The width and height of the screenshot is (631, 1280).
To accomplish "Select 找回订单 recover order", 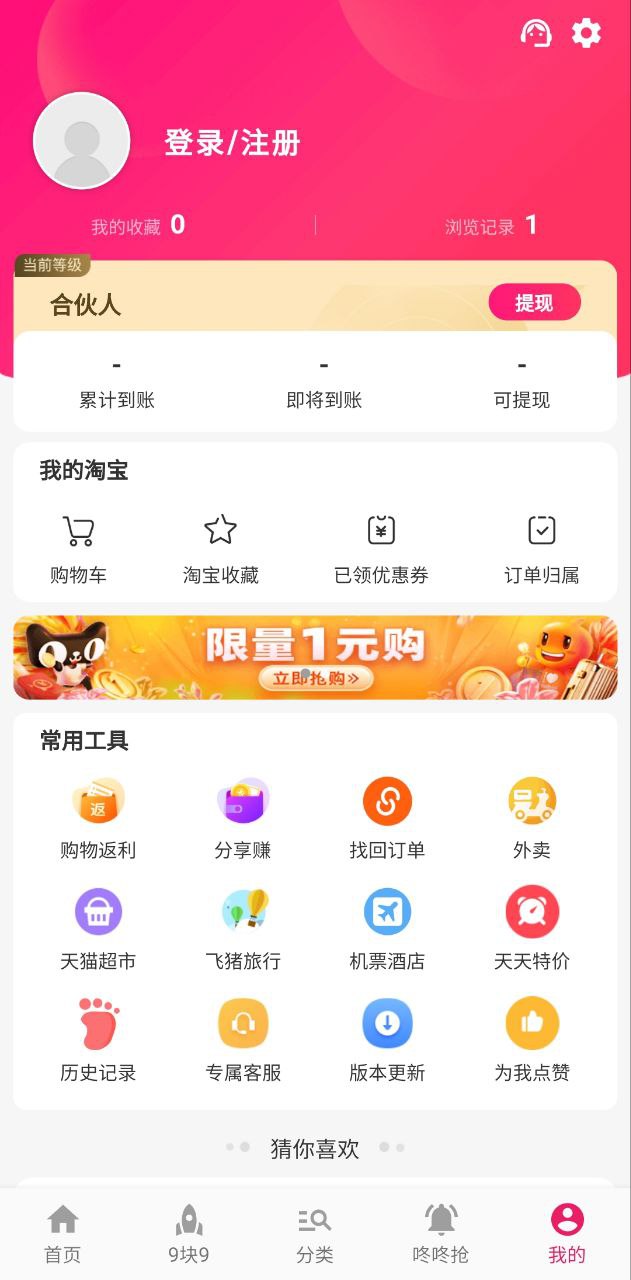I will 387,818.
